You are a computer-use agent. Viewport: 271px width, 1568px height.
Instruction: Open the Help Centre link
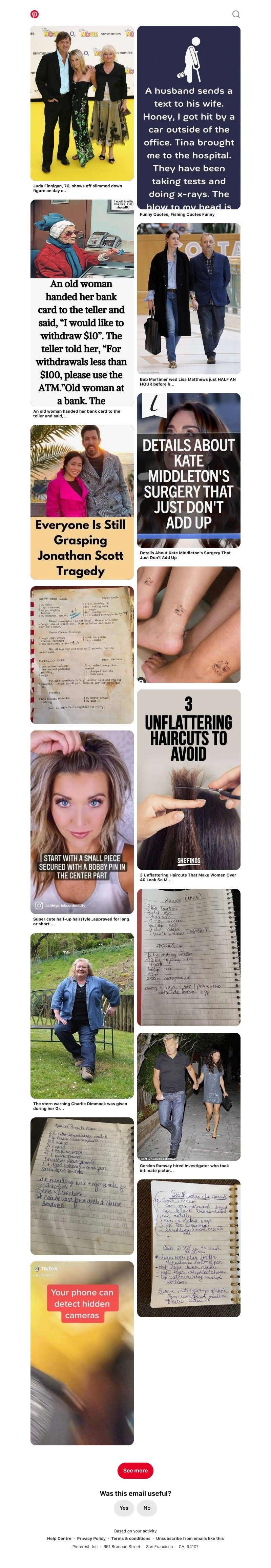pos(59,1538)
